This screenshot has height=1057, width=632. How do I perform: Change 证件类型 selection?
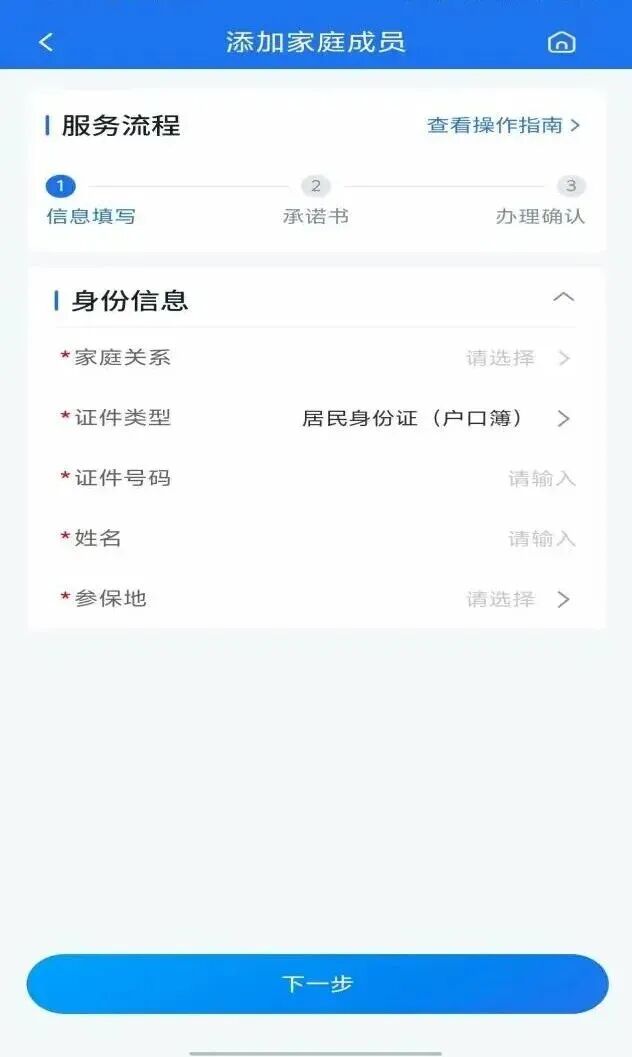435,419
